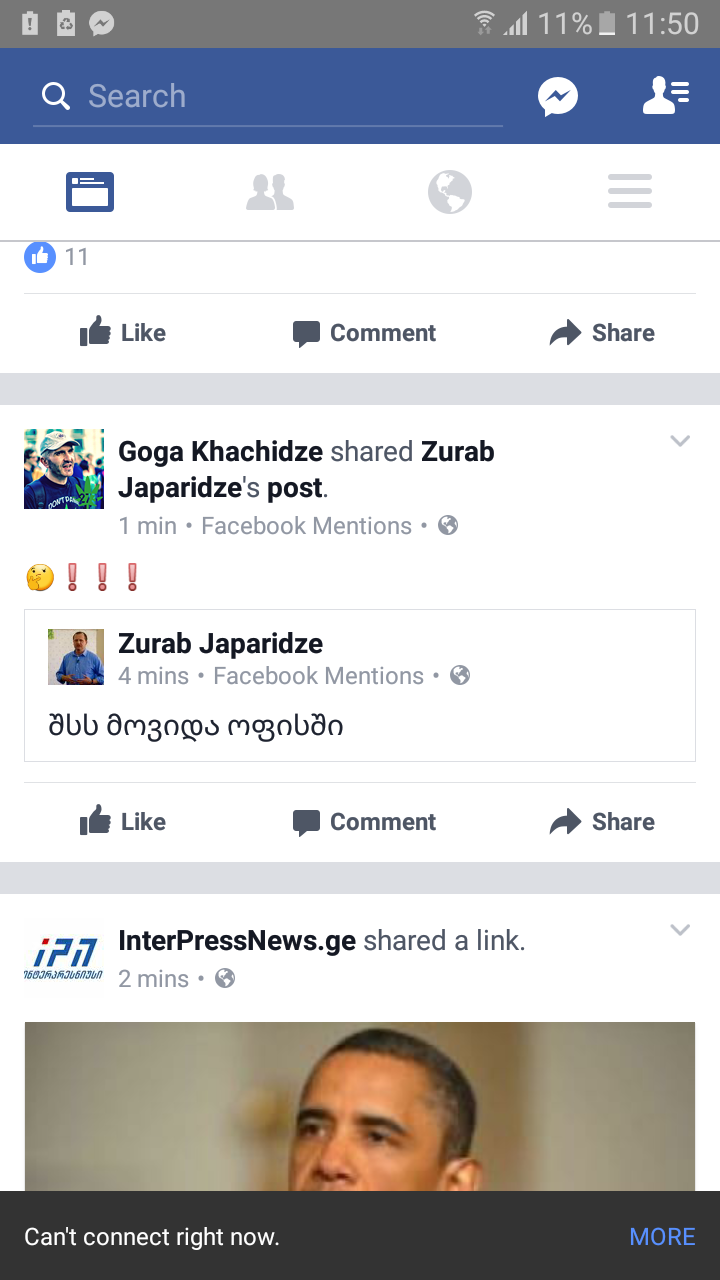This screenshot has width=720, height=1280.
Task: Expand options chevron on Goga Khachidze's post
Action: point(680,441)
